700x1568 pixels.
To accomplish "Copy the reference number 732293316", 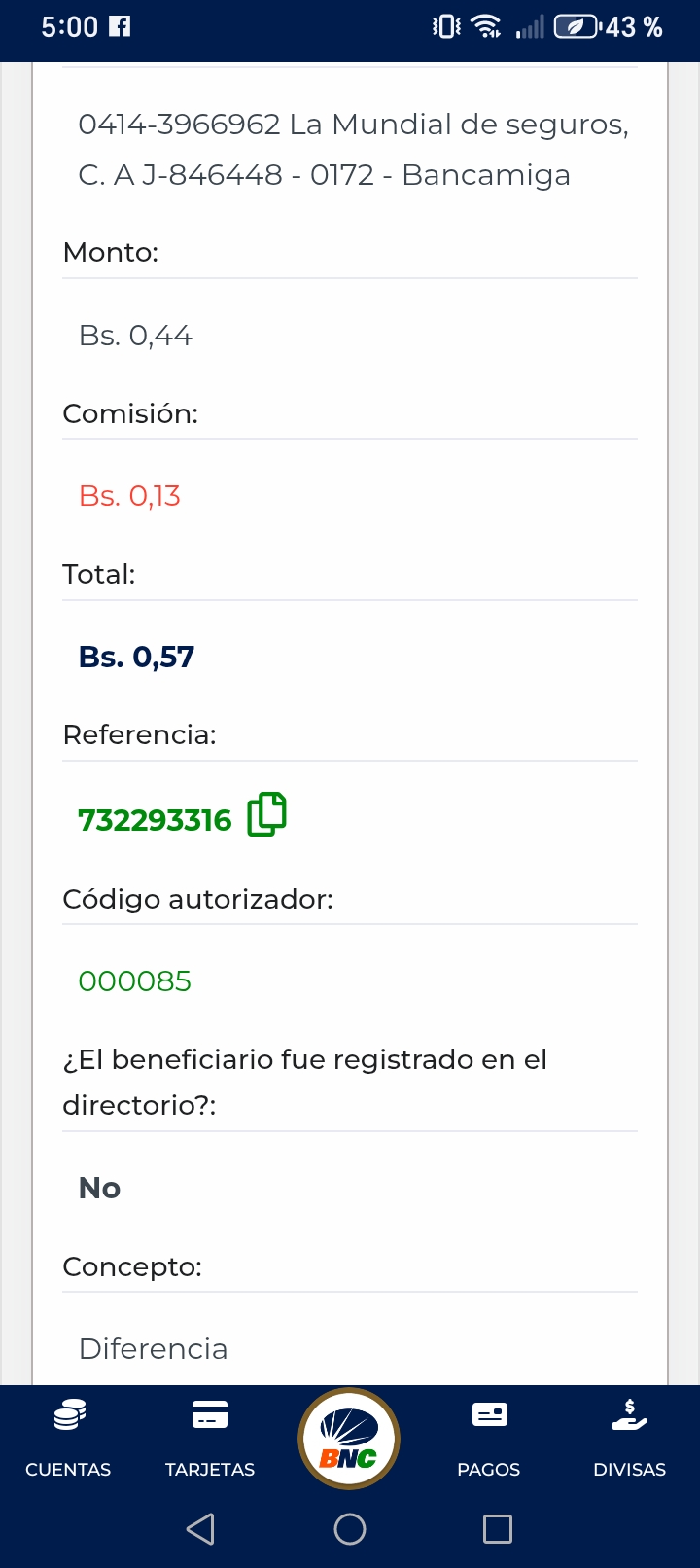I will coord(267,815).
